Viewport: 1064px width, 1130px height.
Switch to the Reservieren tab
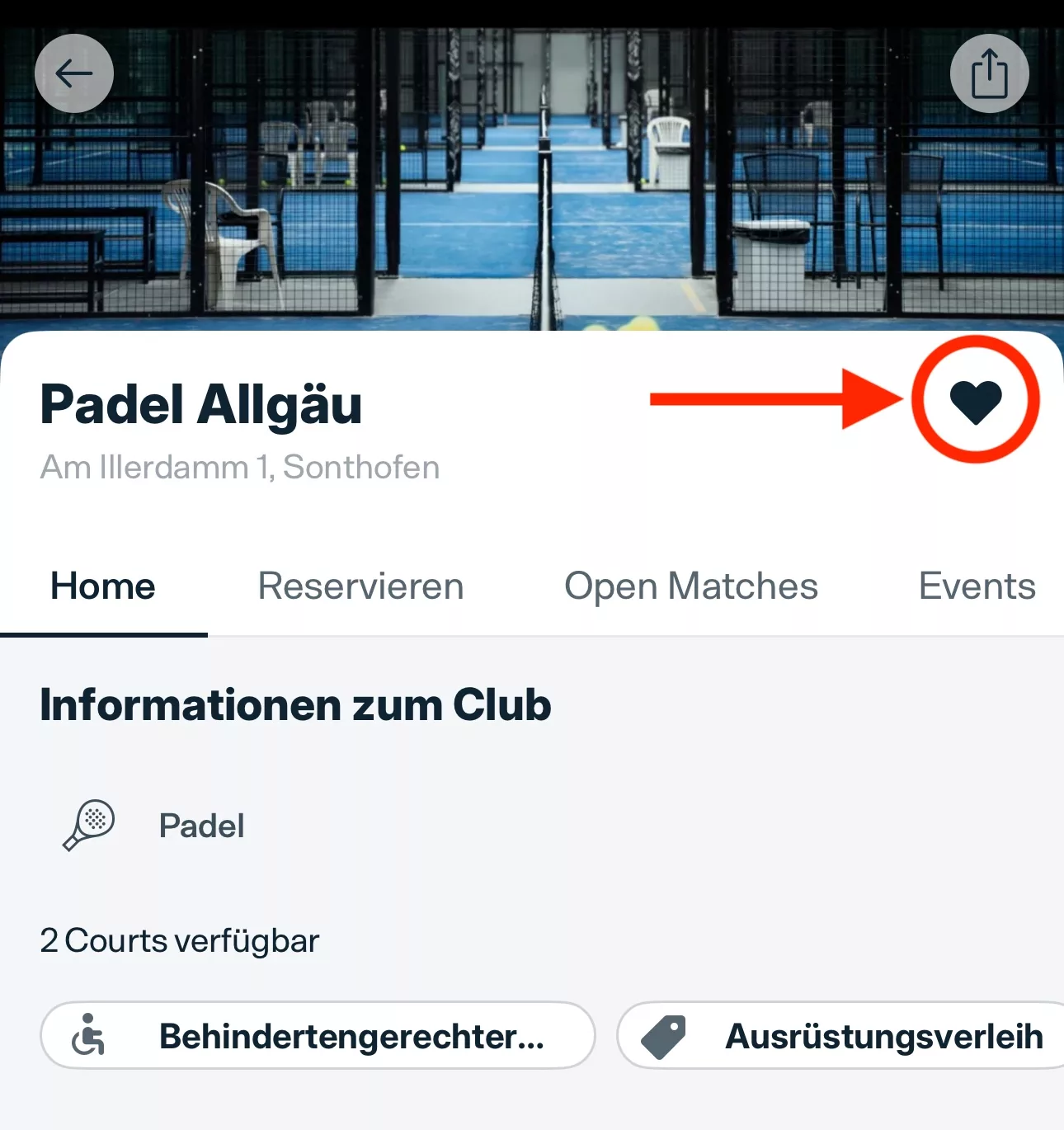pyautogui.click(x=360, y=586)
